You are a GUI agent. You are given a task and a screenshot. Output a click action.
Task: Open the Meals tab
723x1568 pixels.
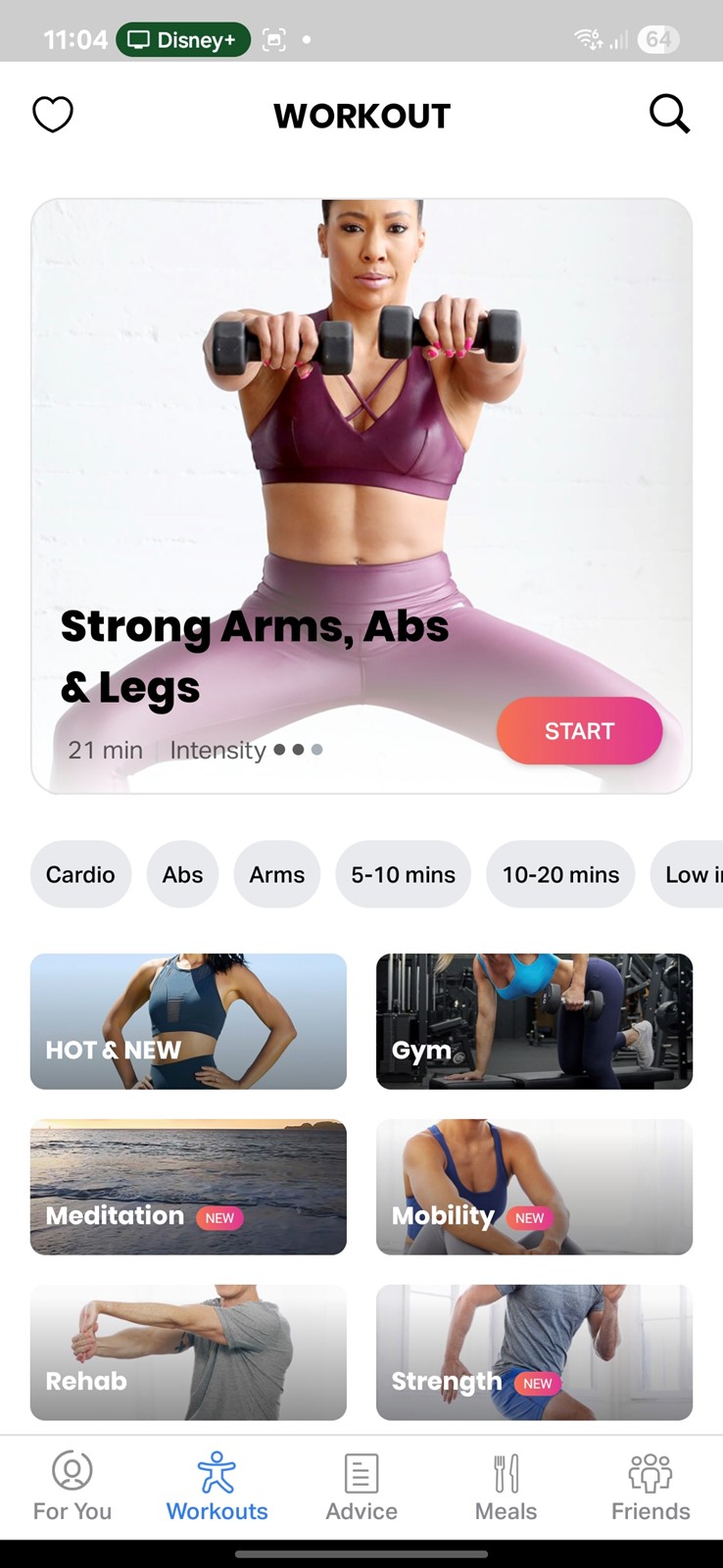(x=506, y=1487)
